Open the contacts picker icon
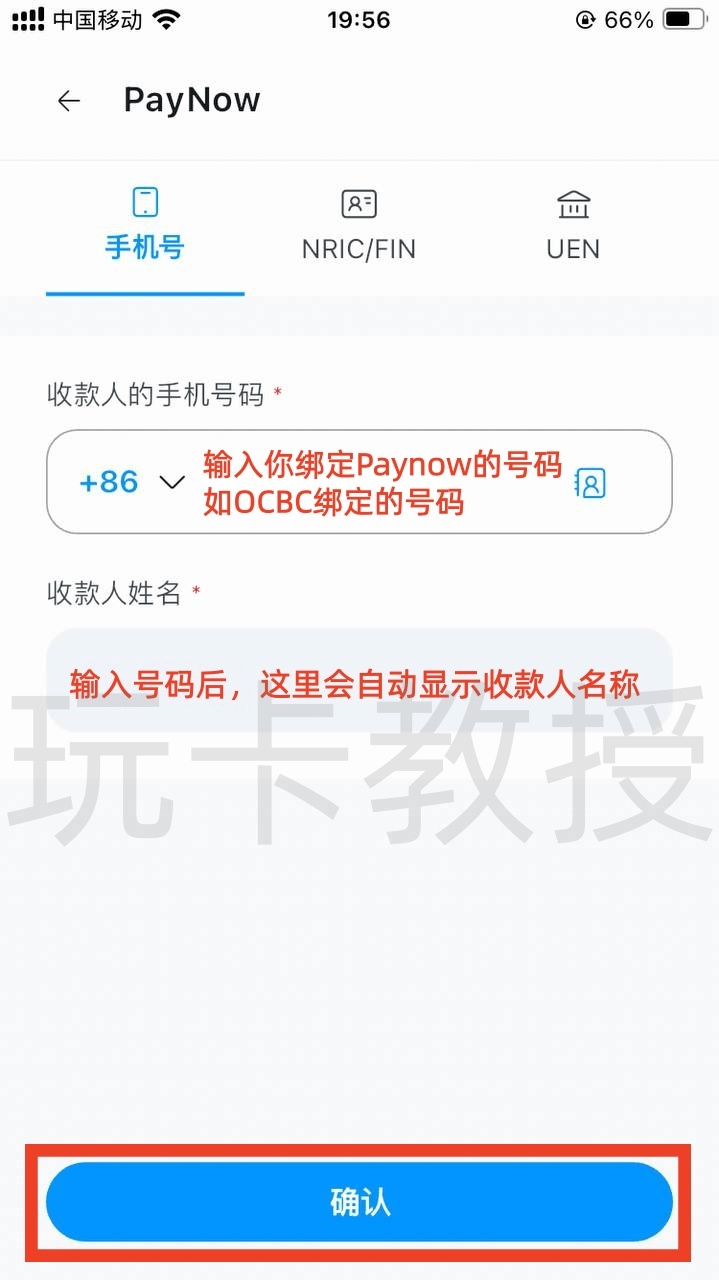This screenshot has height=1280, width=719. pos(591,483)
